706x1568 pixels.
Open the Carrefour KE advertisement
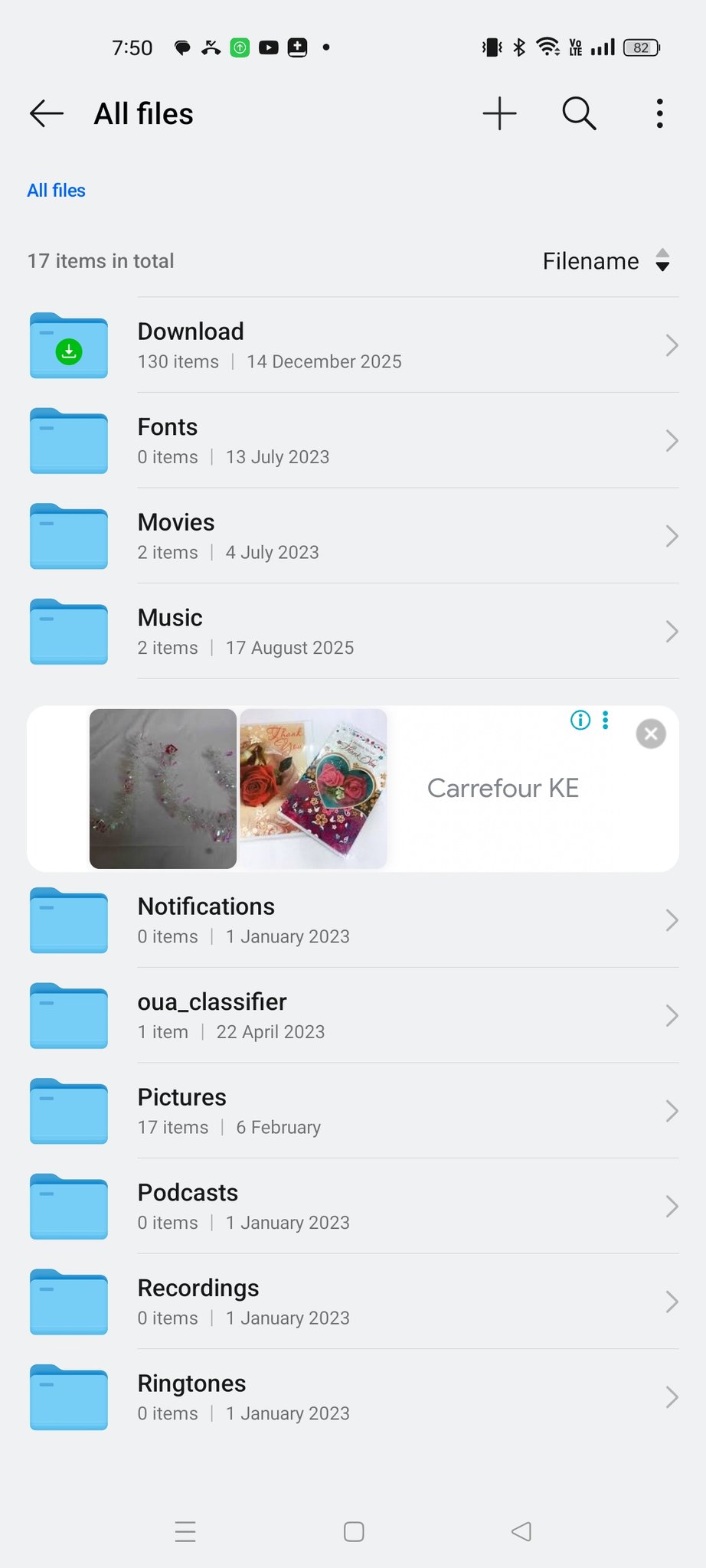tap(502, 789)
